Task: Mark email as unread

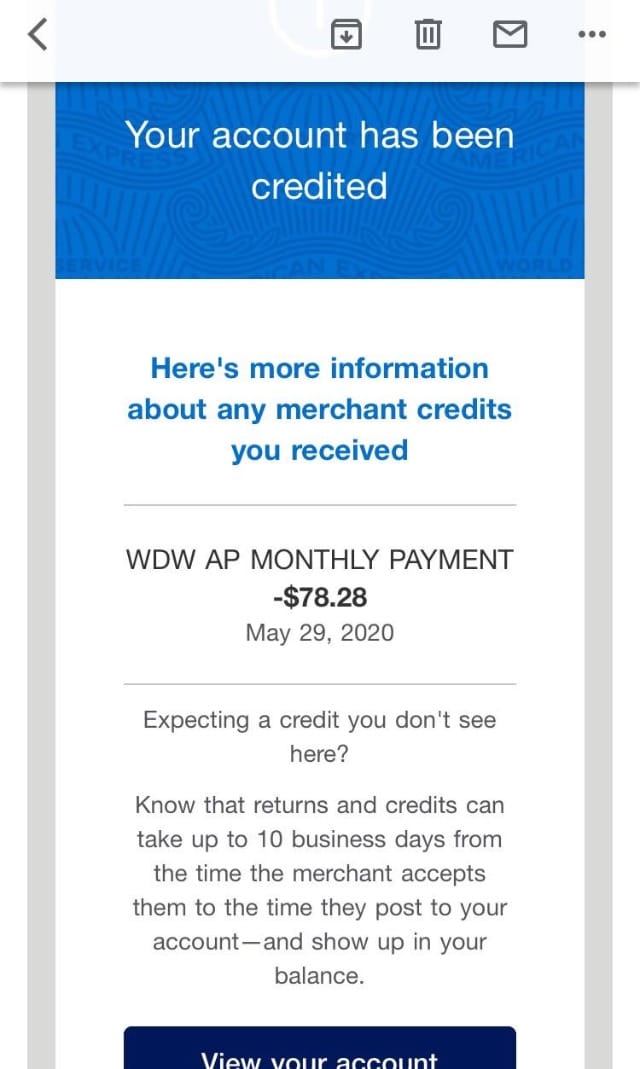Action: coord(510,34)
